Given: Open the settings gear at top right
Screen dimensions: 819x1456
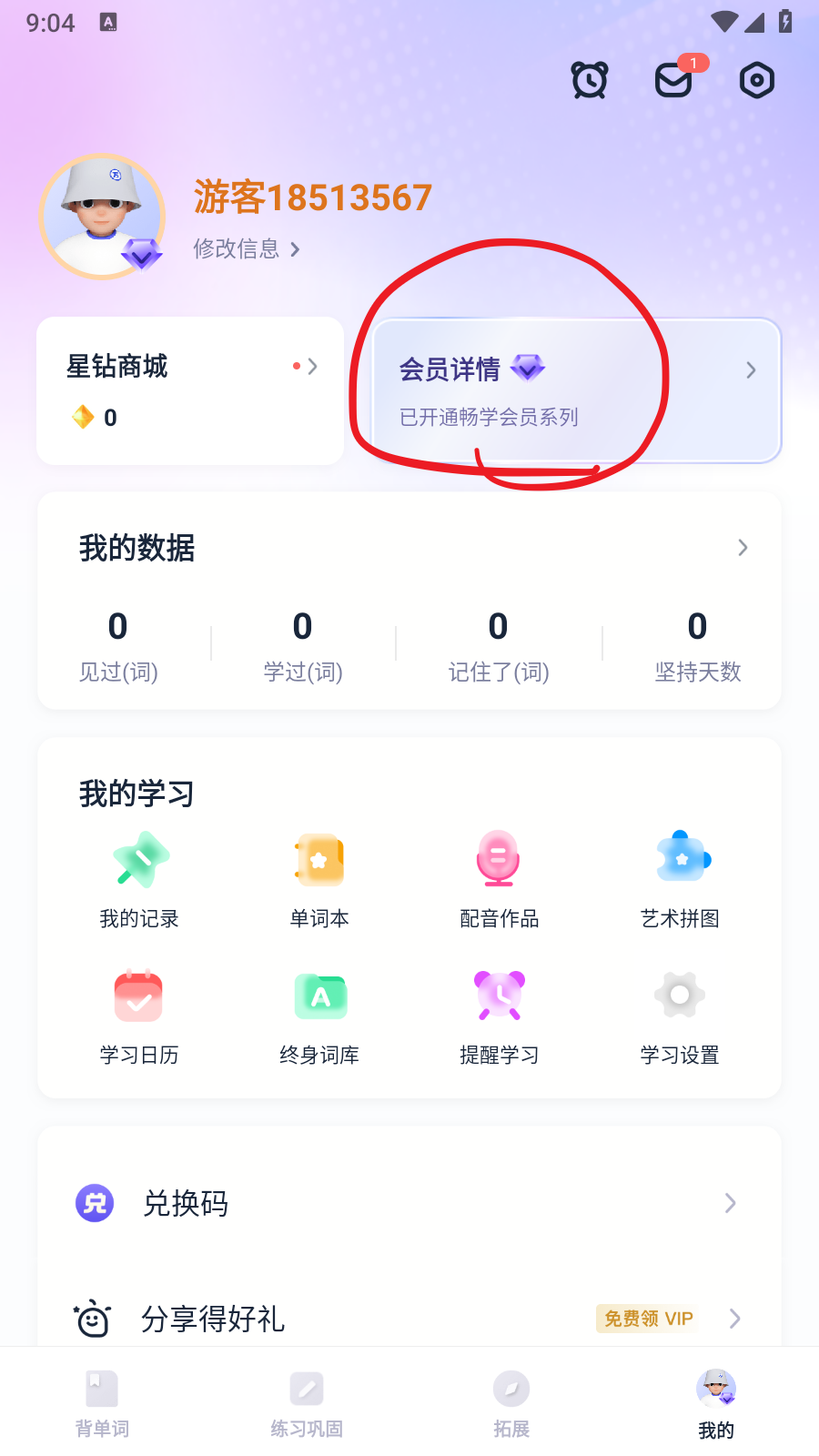Looking at the screenshot, I should click(756, 81).
